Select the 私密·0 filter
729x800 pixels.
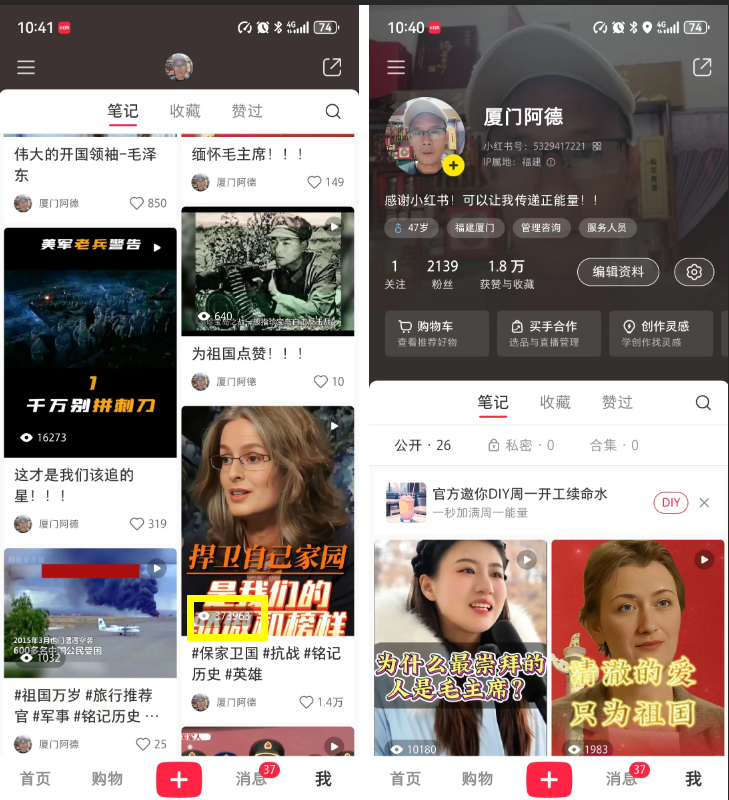[x=520, y=445]
